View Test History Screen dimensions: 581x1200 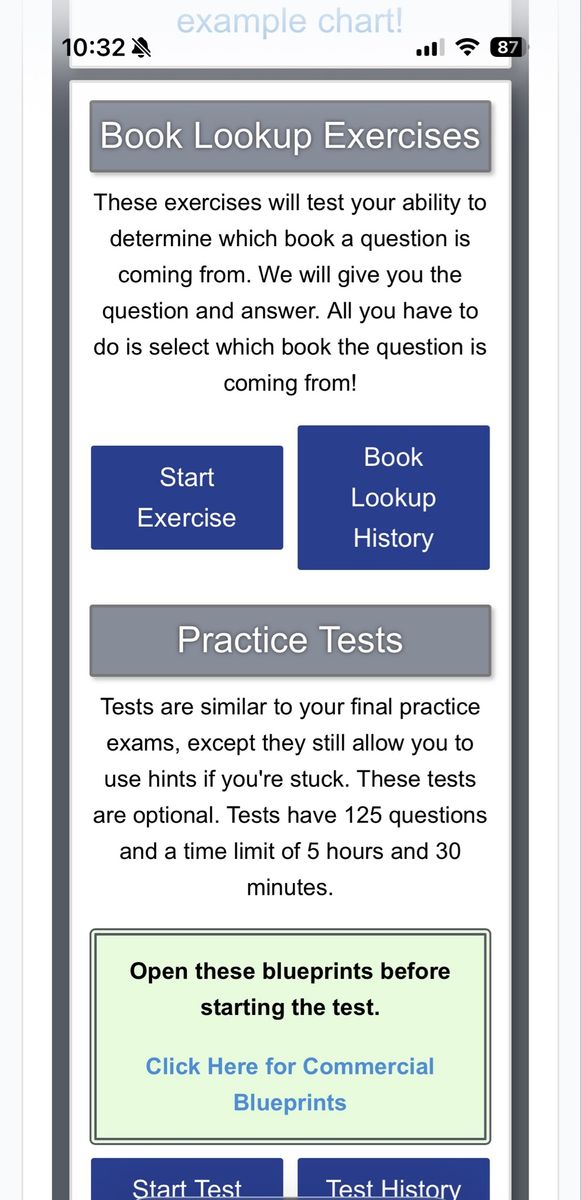coord(394,1180)
